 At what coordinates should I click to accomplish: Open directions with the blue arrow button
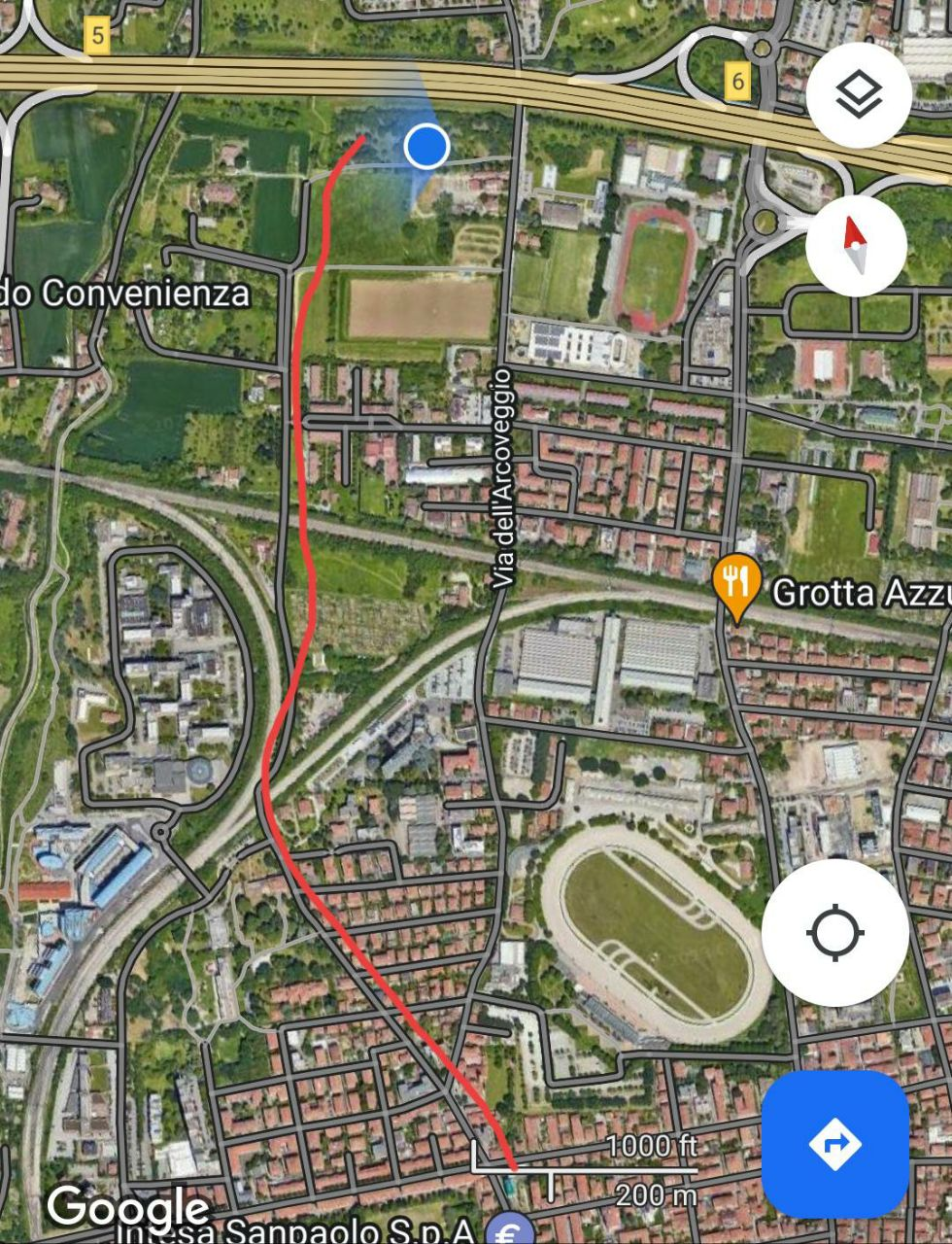(x=835, y=1144)
